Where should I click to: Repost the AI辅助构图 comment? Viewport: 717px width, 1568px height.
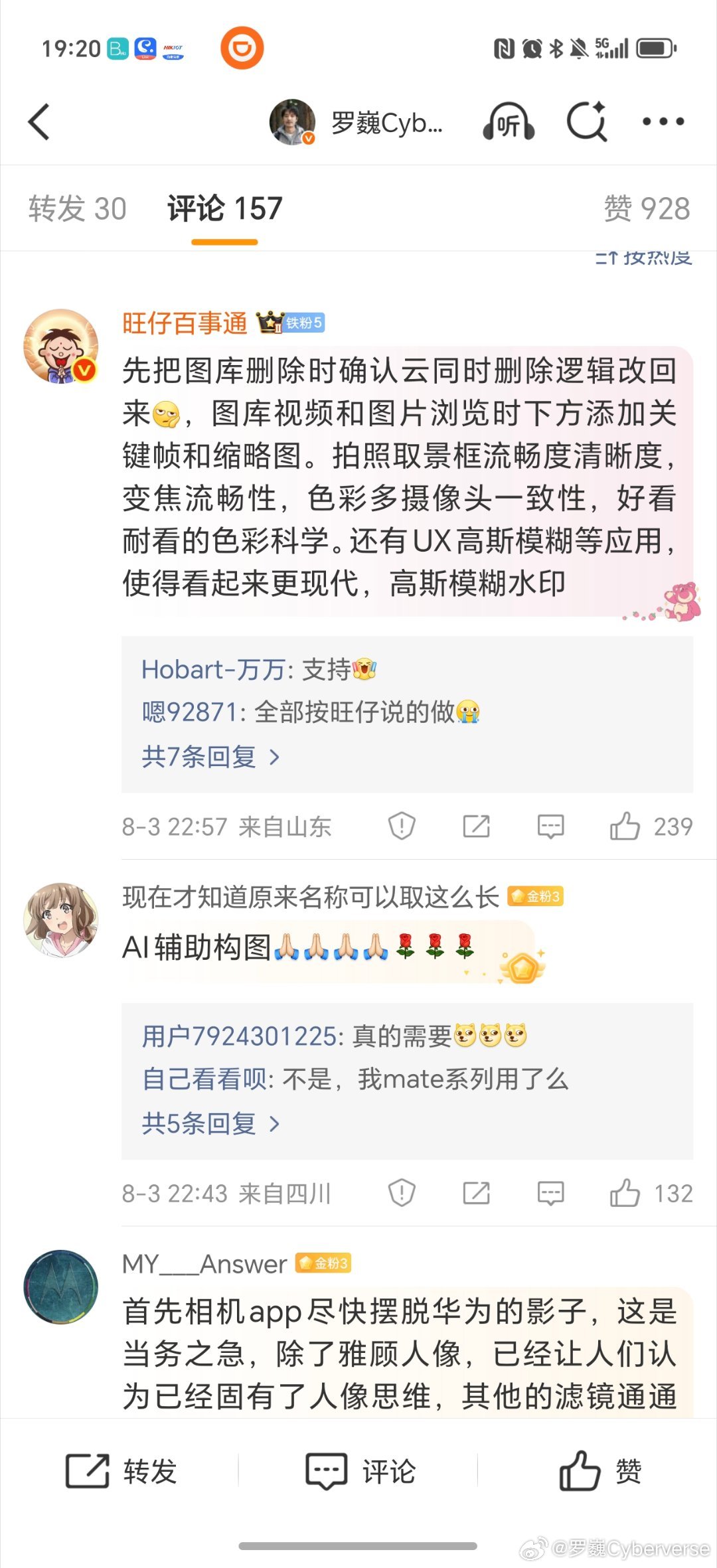[x=476, y=1193]
